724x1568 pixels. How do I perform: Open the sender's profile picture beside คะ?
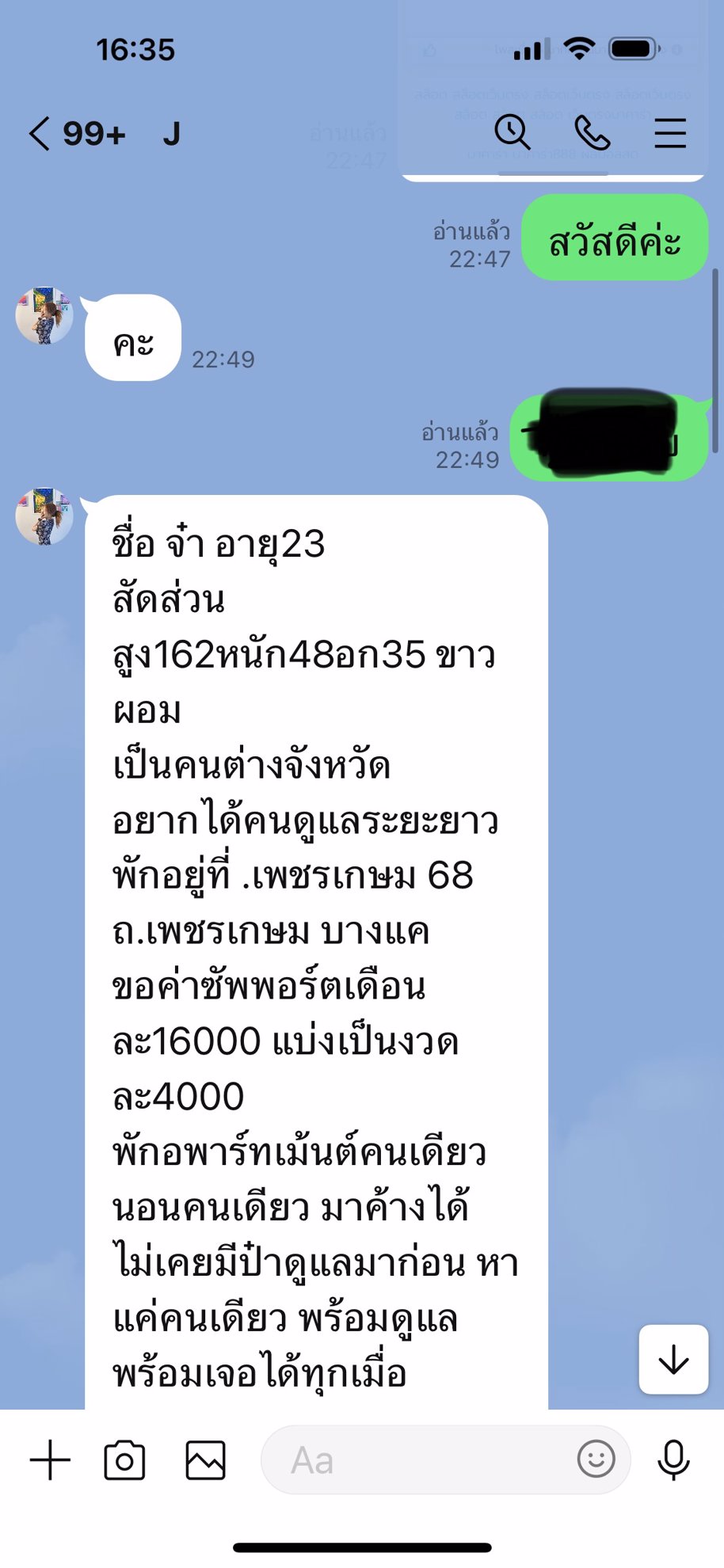pyautogui.click(x=44, y=316)
